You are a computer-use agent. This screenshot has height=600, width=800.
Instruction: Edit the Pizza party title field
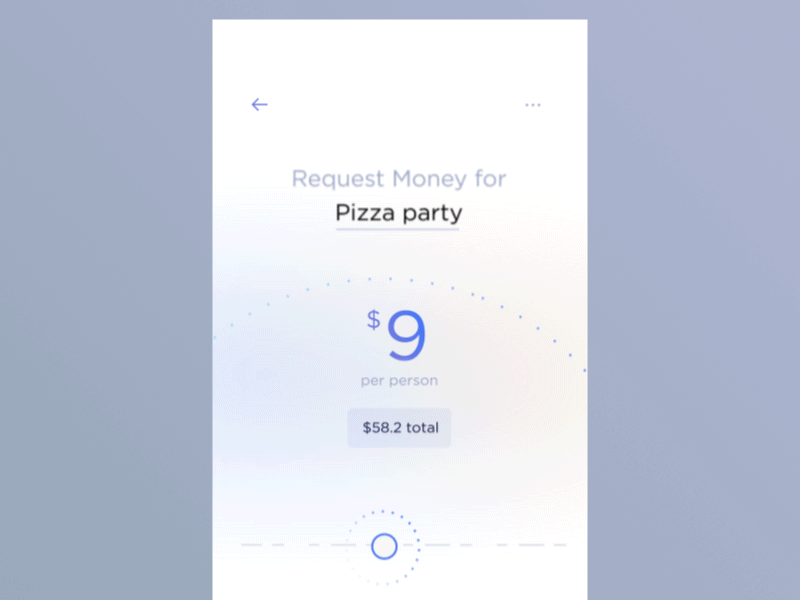[x=398, y=213]
